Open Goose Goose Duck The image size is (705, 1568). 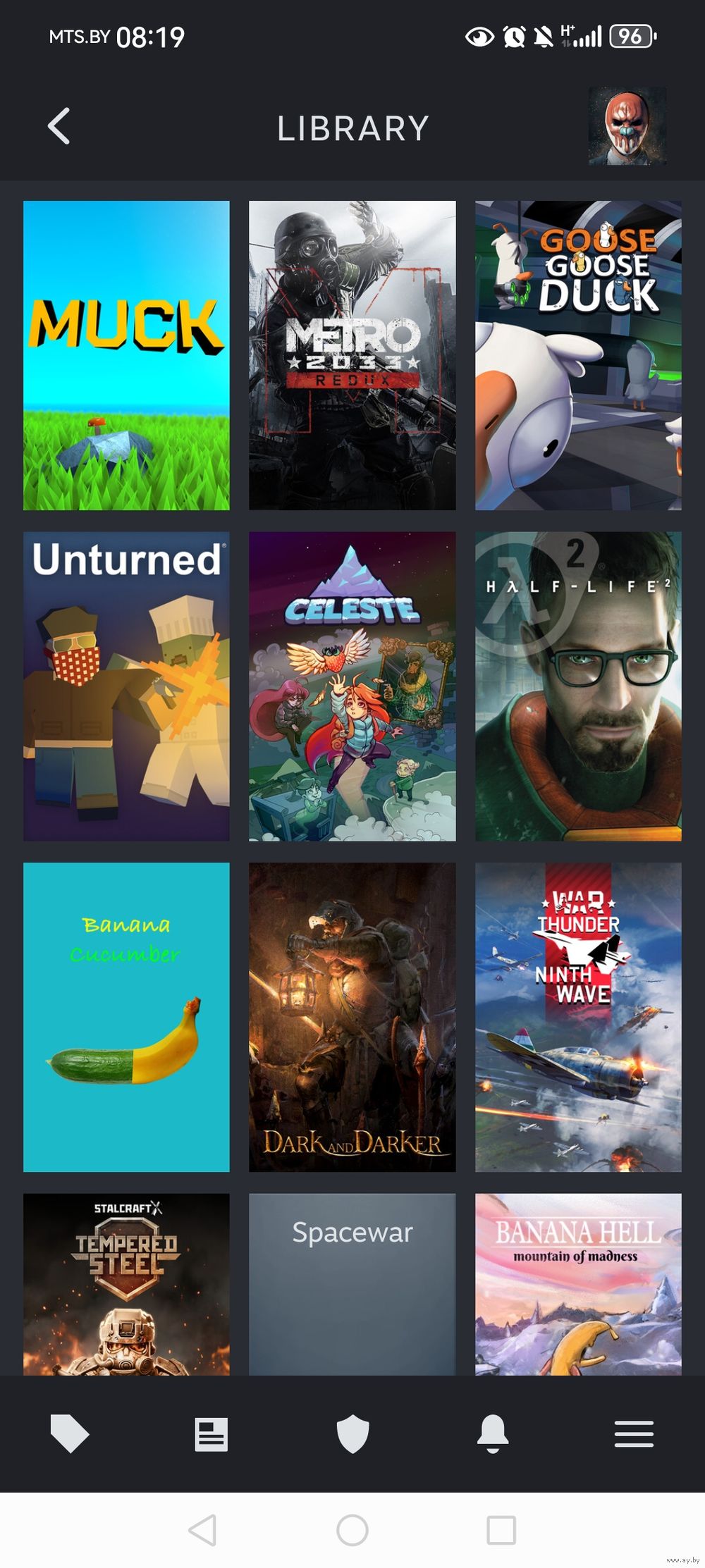578,355
